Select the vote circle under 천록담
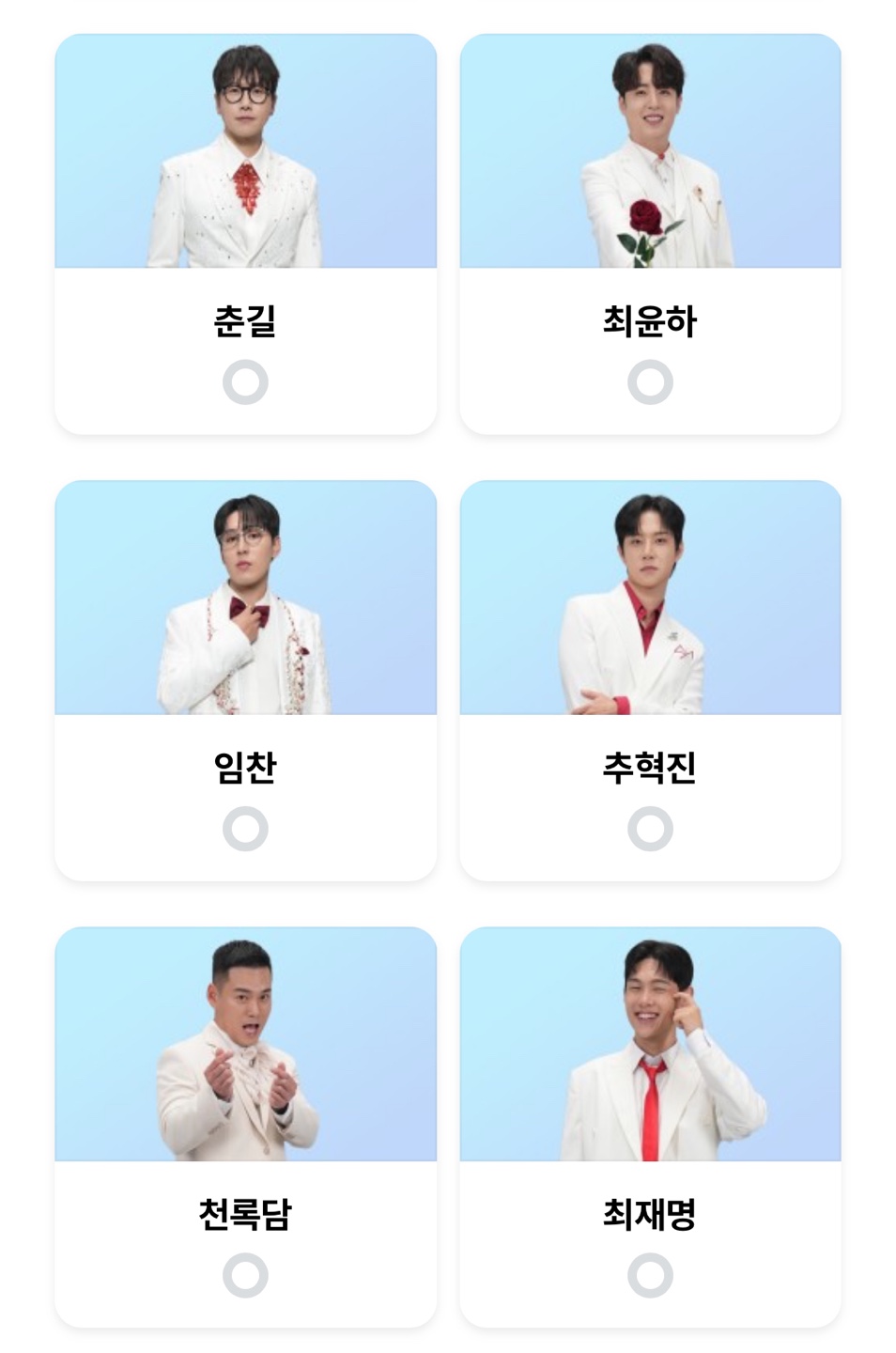The height and width of the screenshot is (1353, 896). [x=247, y=1276]
